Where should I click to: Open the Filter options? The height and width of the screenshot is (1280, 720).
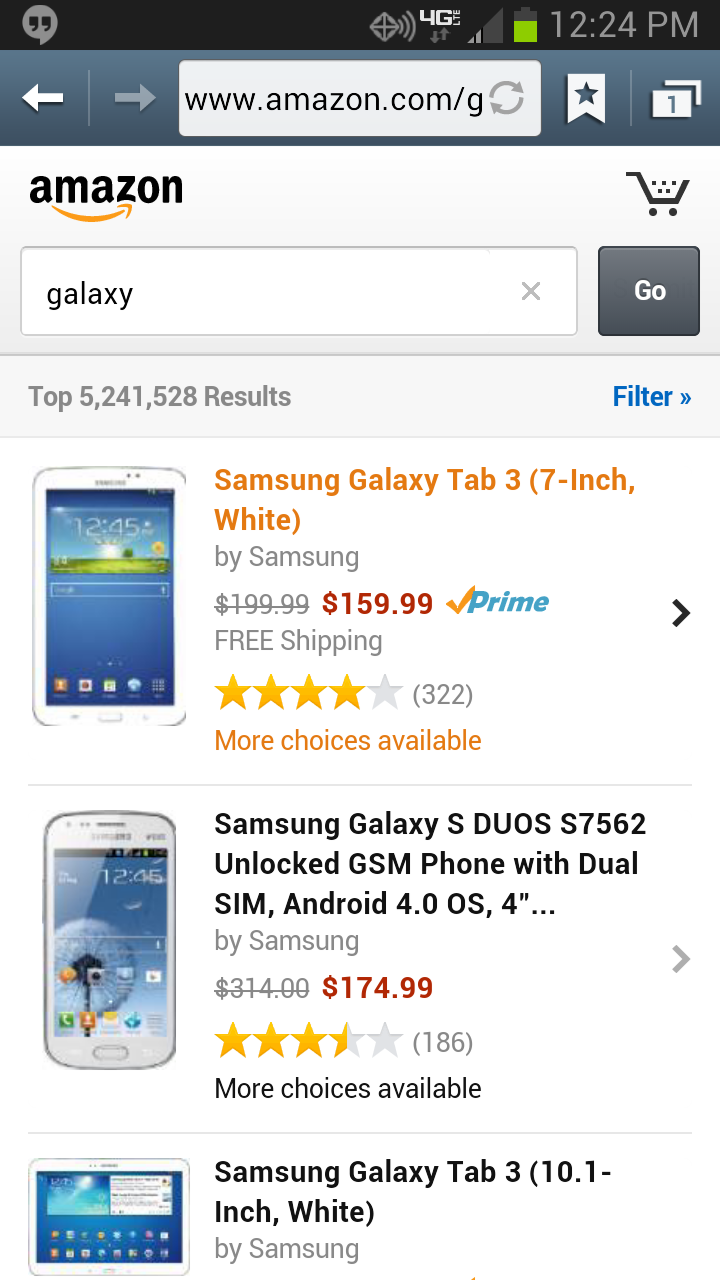click(651, 396)
